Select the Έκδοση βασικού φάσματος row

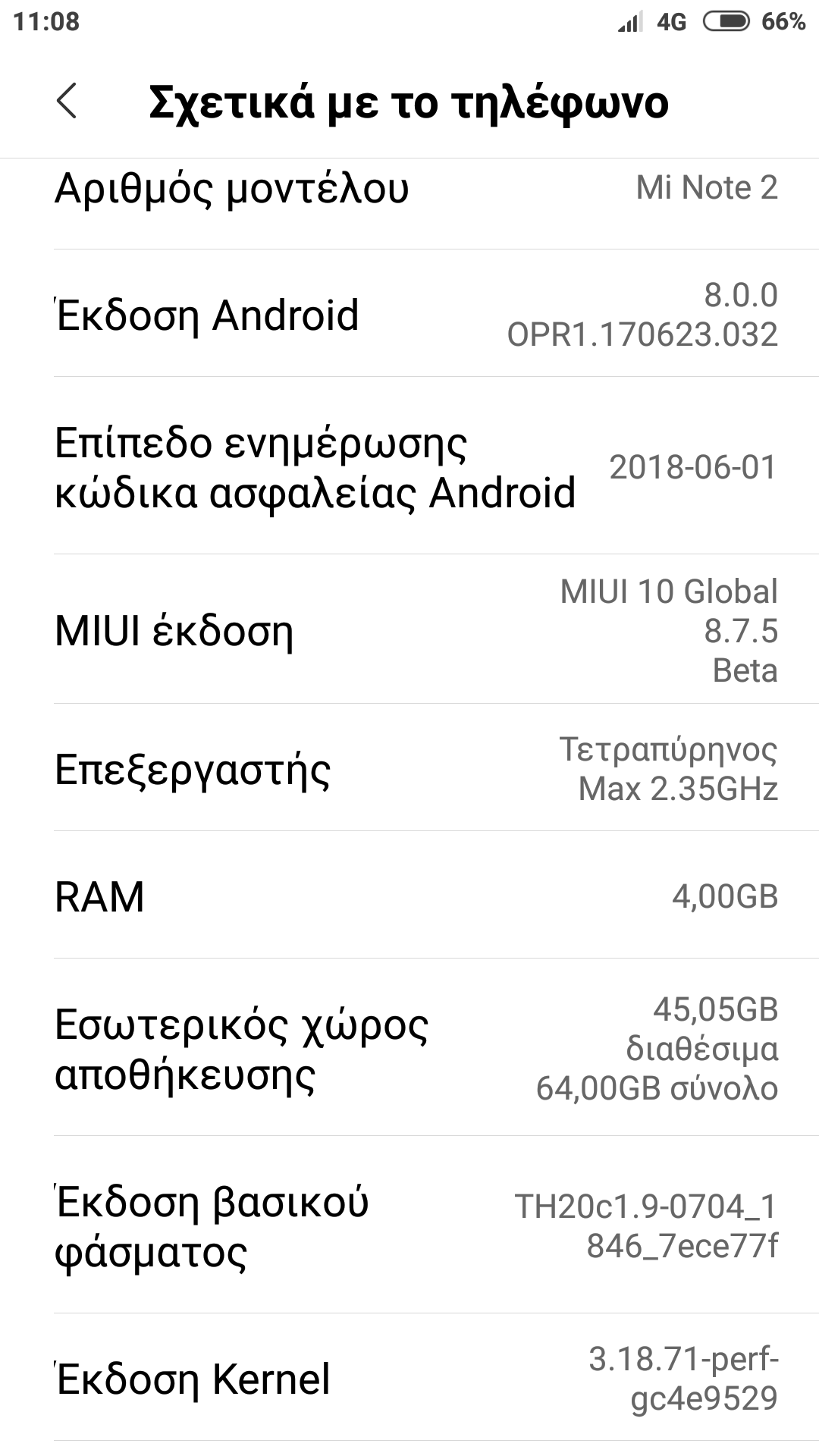tap(409, 1225)
